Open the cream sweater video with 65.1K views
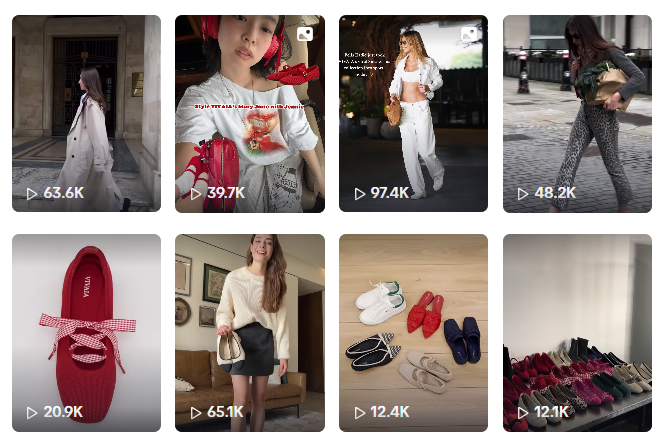This screenshot has height=444, width=662. (250, 332)
